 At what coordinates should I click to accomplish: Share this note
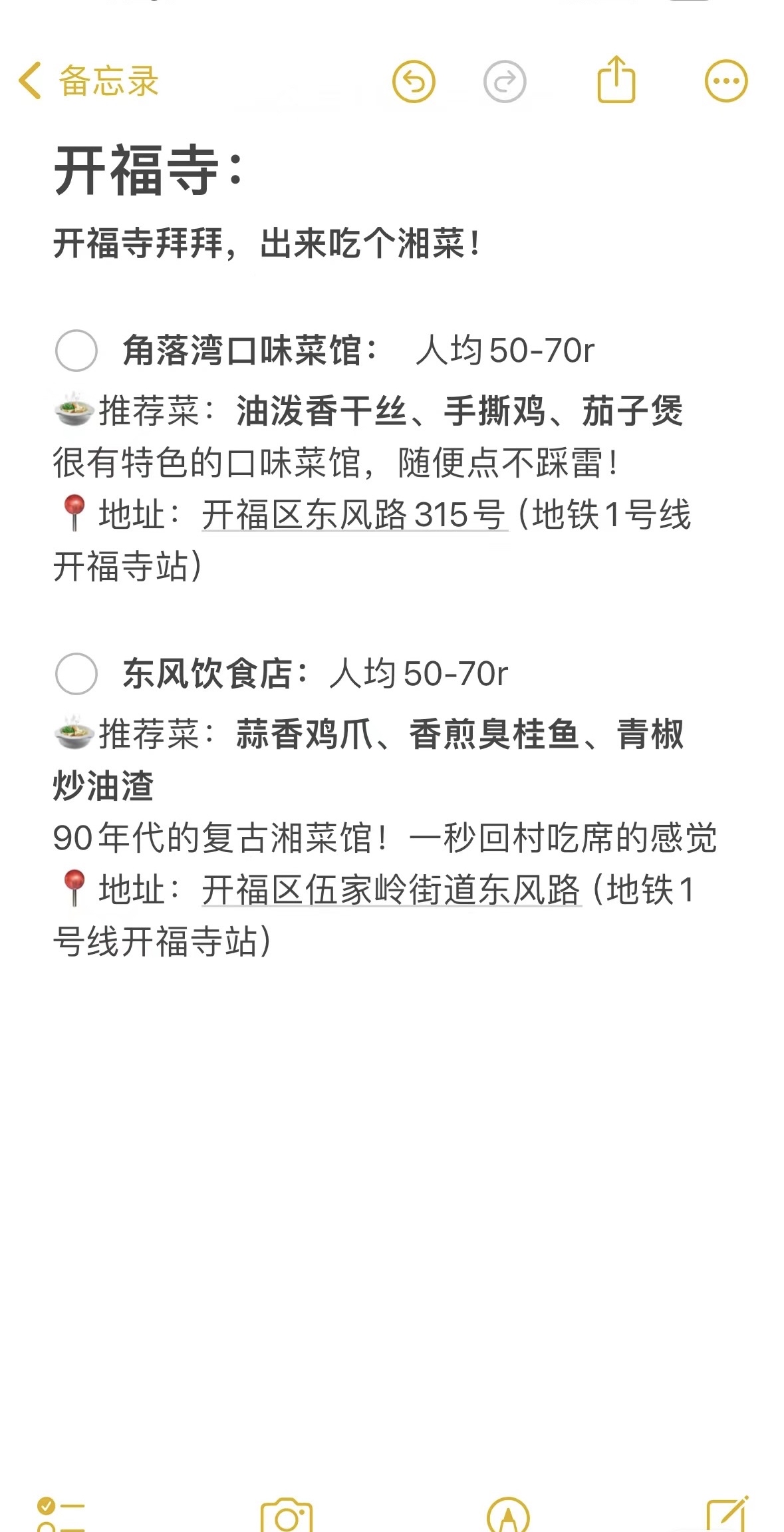616,80
